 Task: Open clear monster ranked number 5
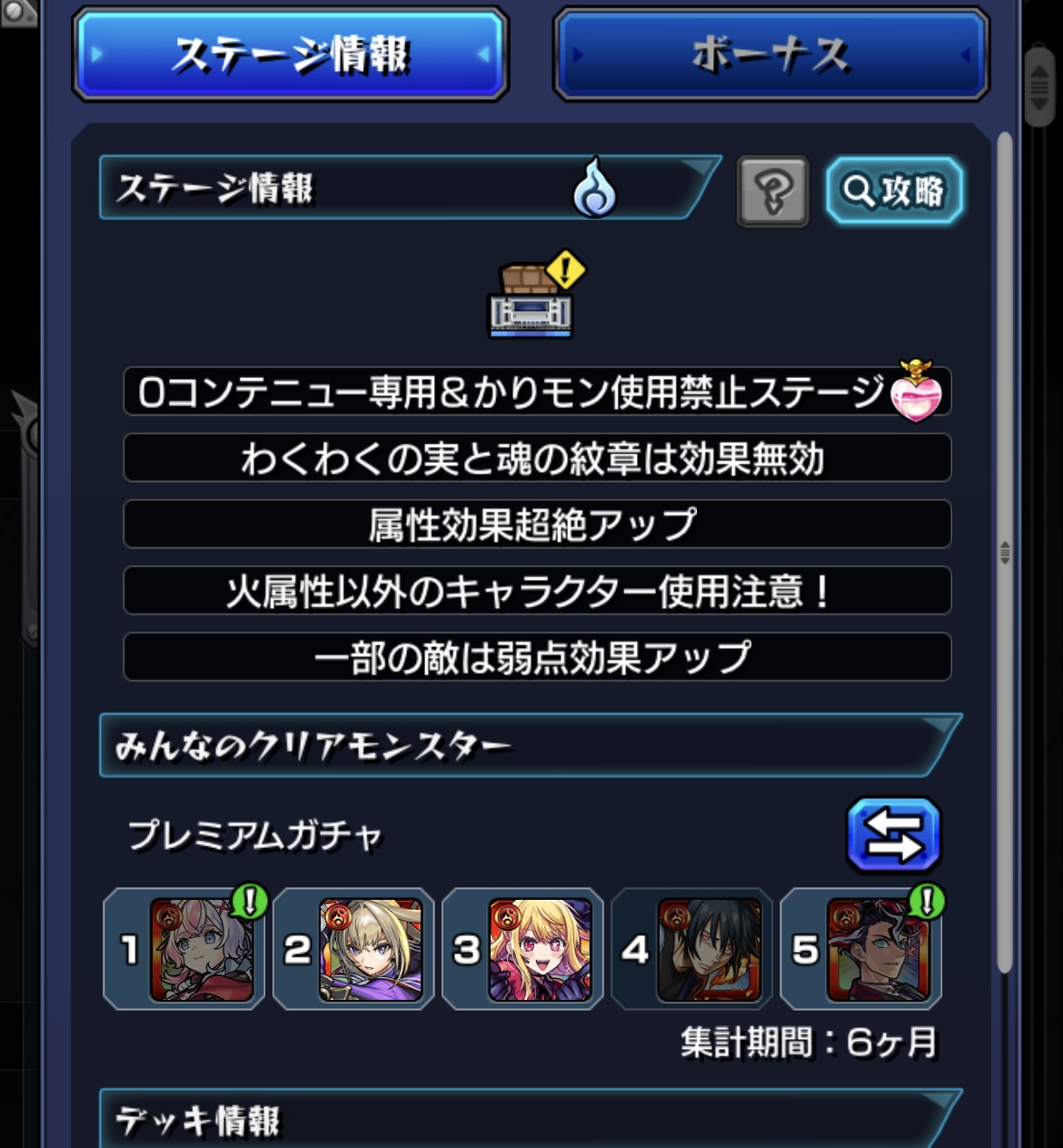point(878,950)
